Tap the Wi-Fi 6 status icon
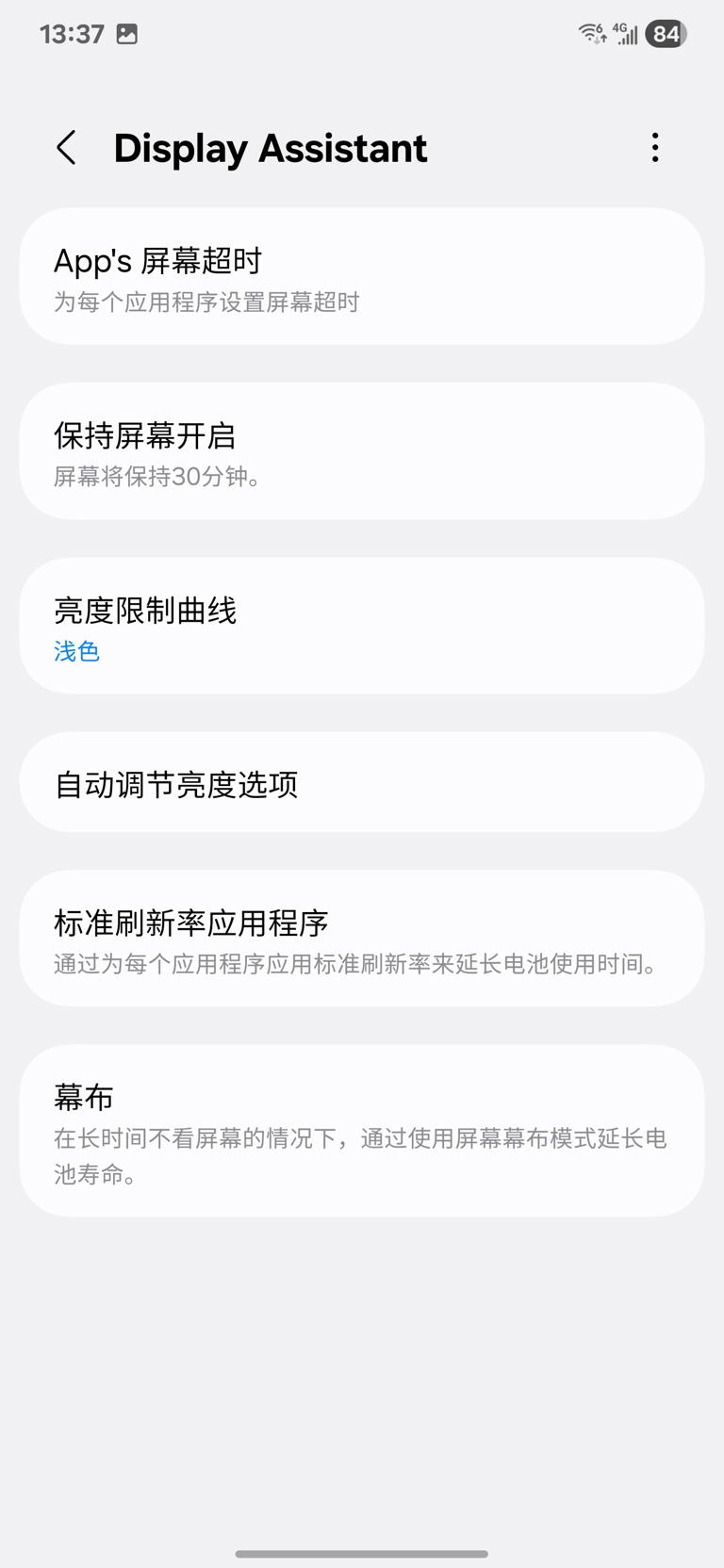724x1568 pixels. pos(592,34)
